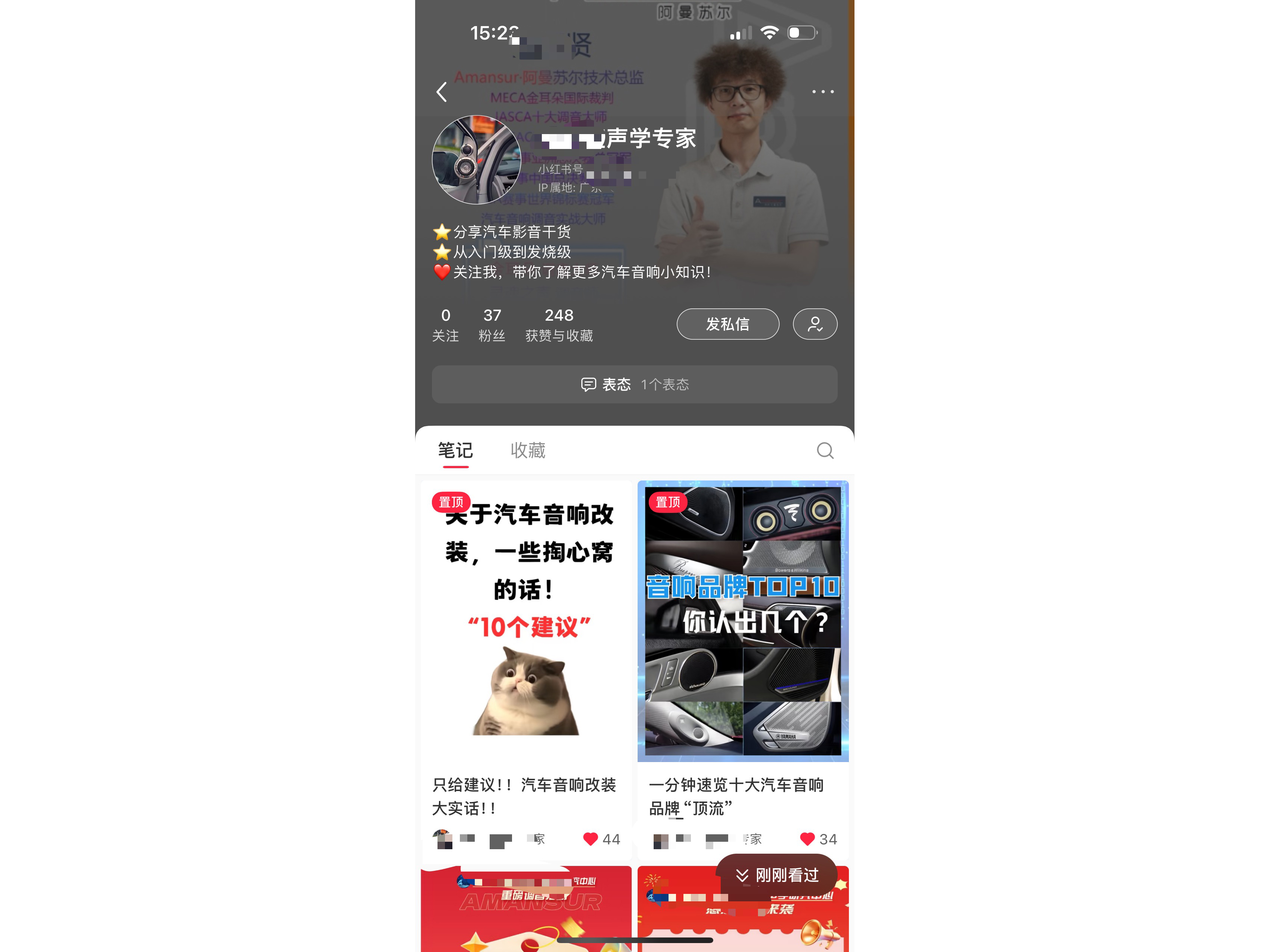Open the three-dot overflow menu
Screen dimensions: 1270x952
point(822,92)
